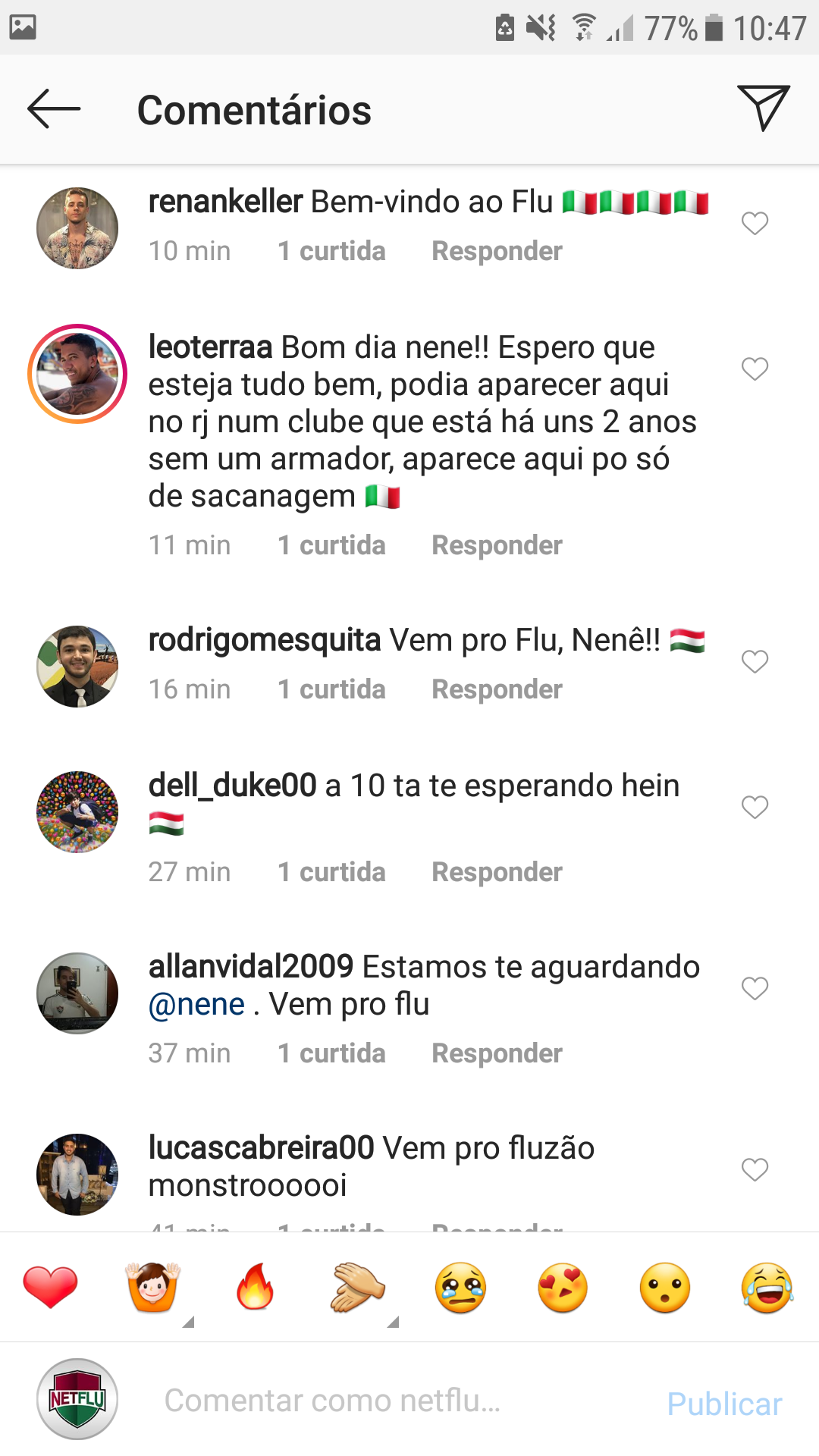
Task: Like dell_duke00's comment
Action: [x=755, y=807]
